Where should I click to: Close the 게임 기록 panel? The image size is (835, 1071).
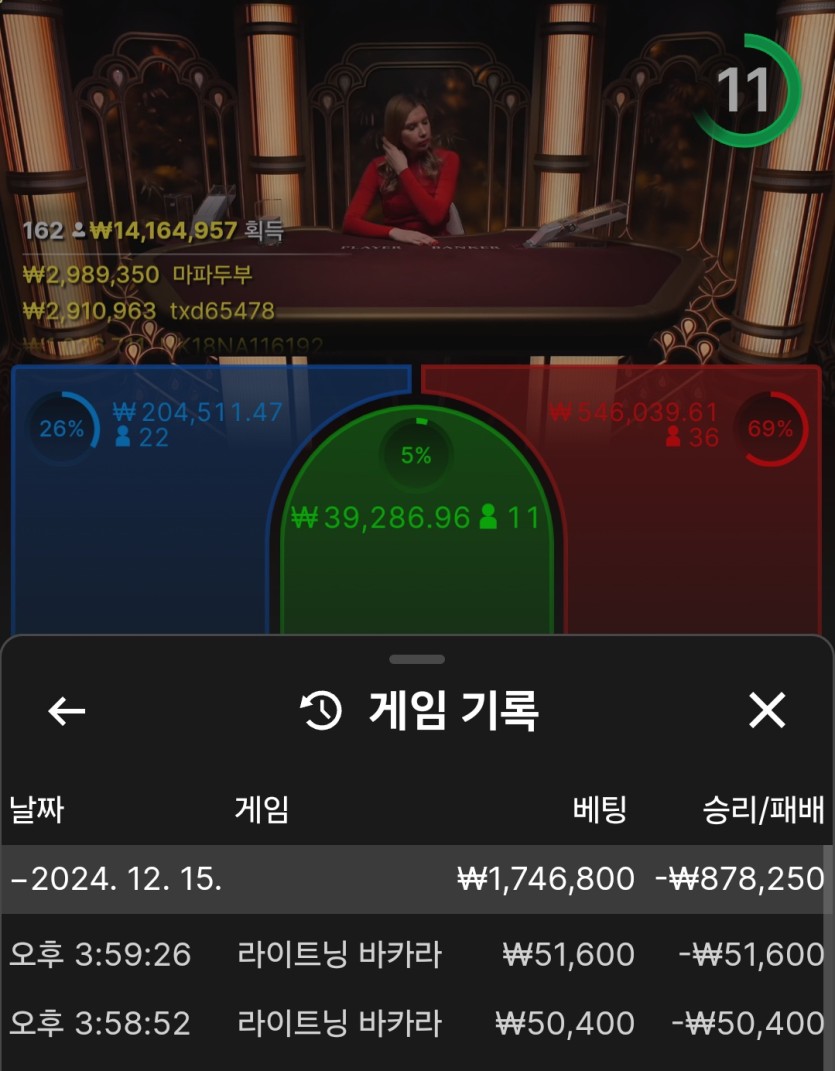767,711
